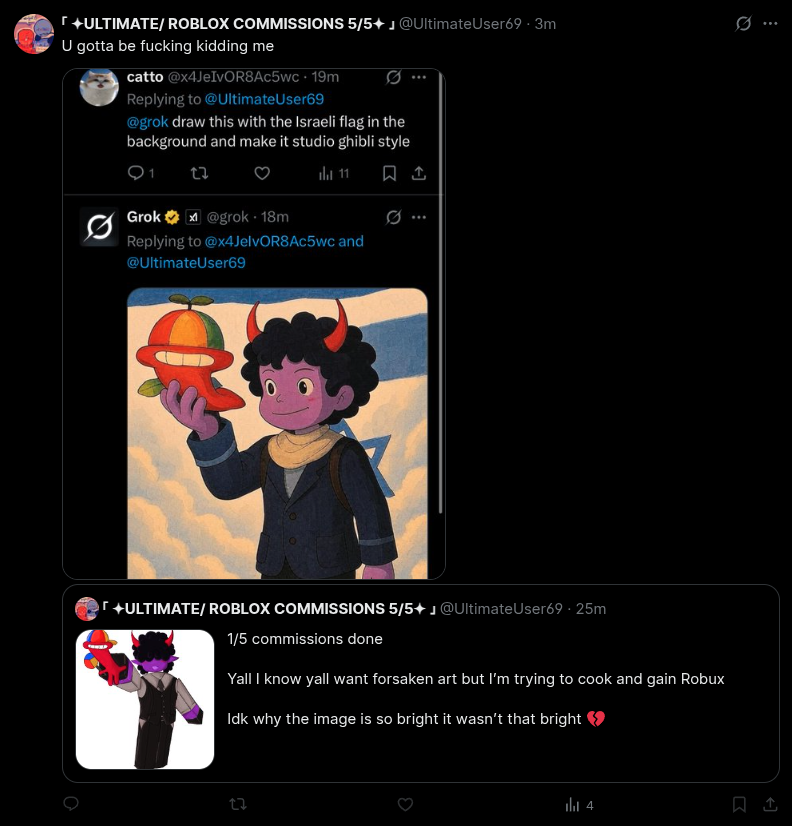View the Roblox avatar image in quoted post
The height and width of the screenshot is (826, 792).
(x=145, y=699)
